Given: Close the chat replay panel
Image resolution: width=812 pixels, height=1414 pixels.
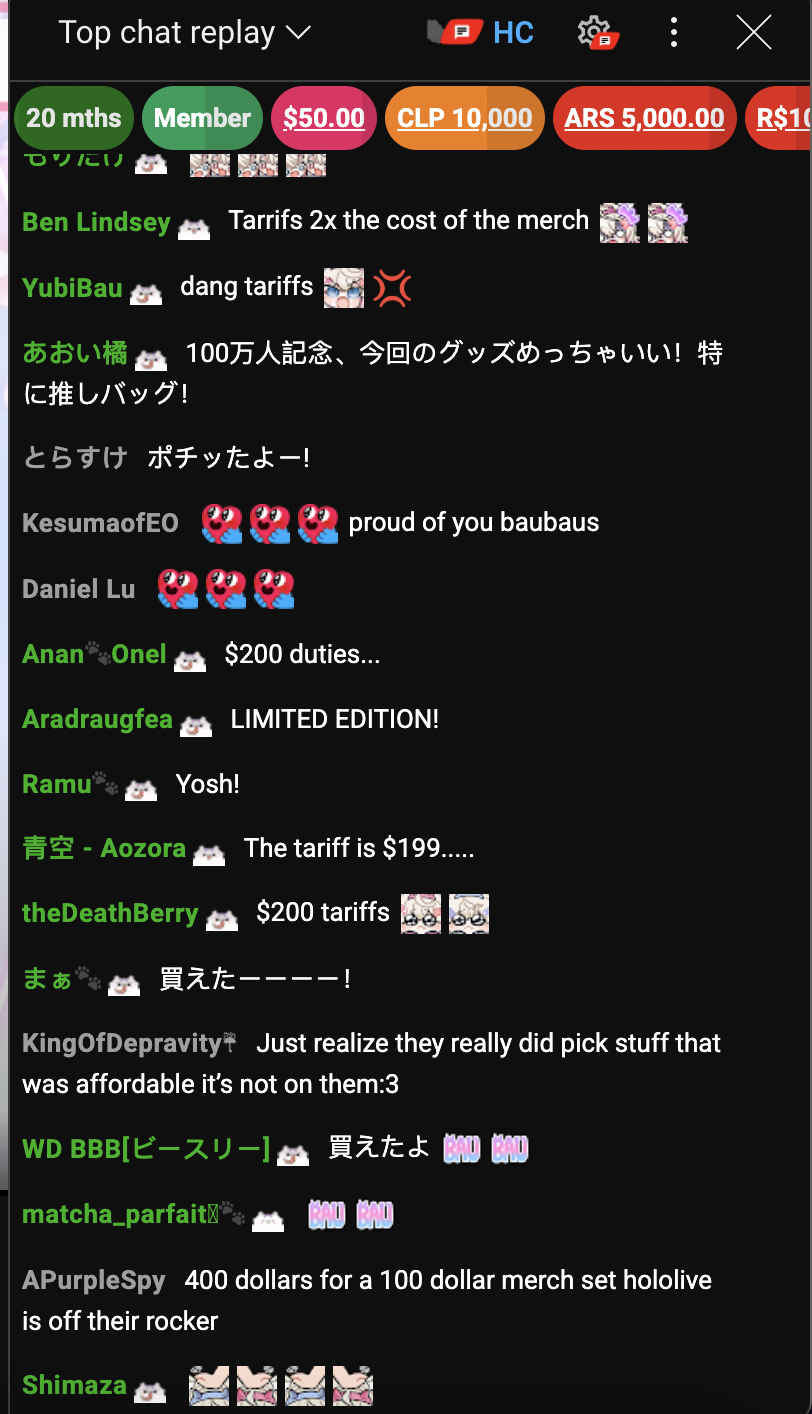Looking at the screenshot, I should click(x=753, y=33).
